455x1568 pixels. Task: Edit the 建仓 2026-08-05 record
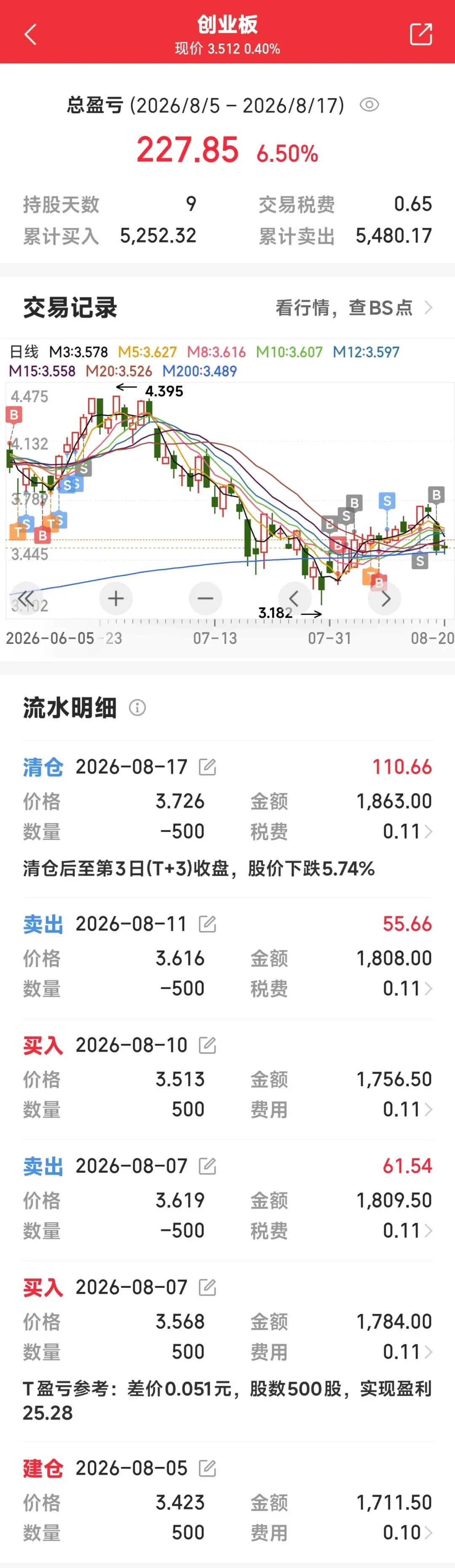207,1468
